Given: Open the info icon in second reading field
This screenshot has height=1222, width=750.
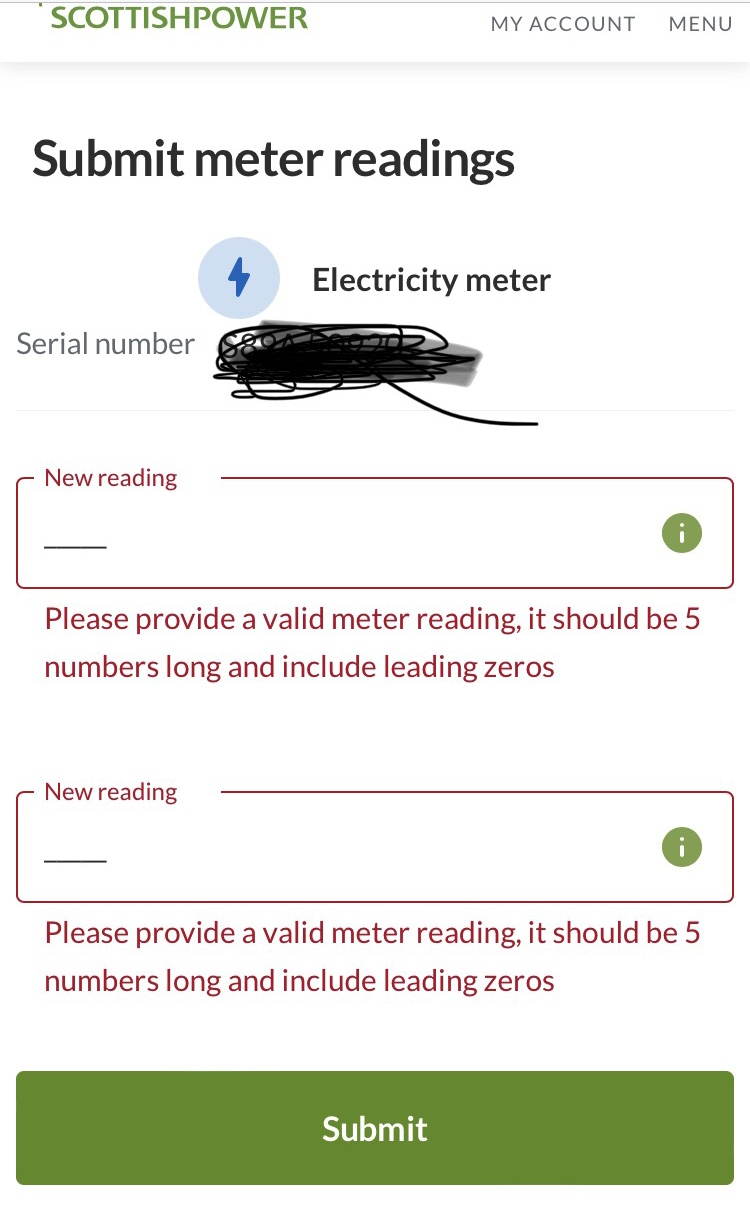Looking at the screenshot, I should pyautogui.click(x=682, y=847).
